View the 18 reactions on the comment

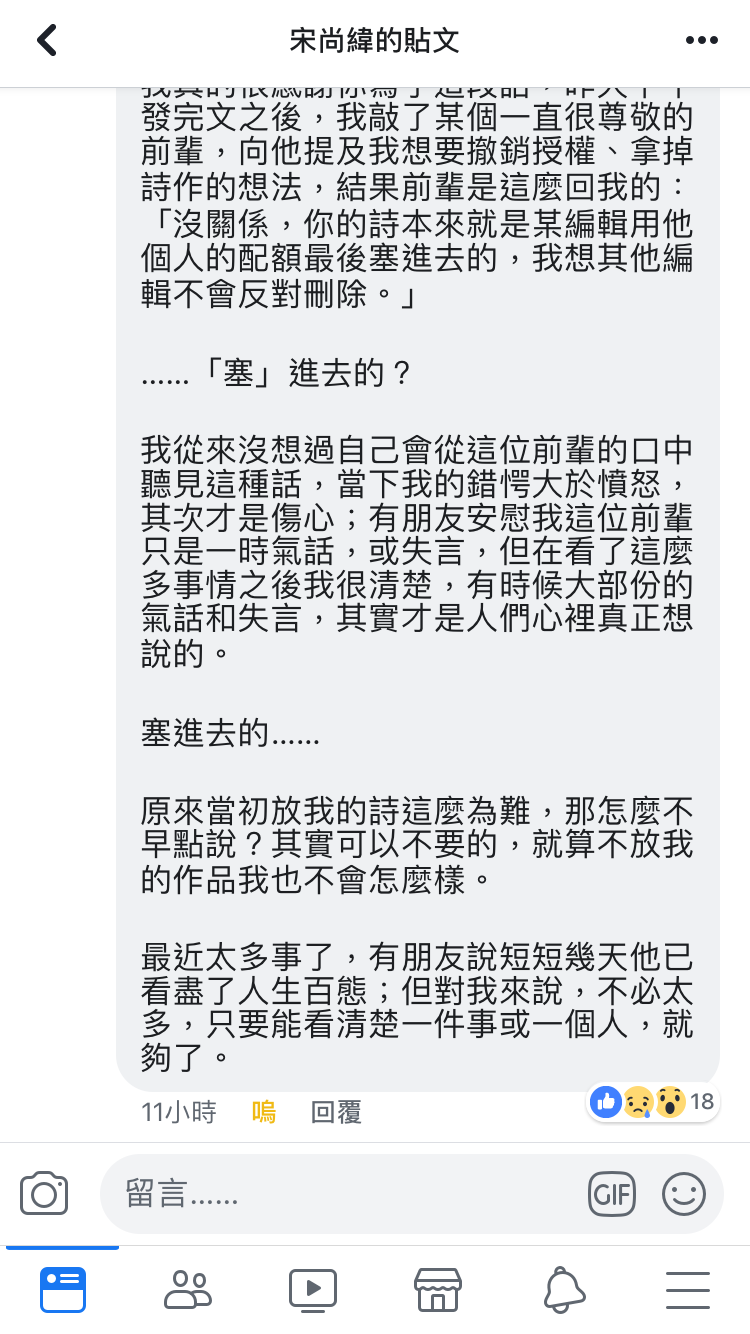tap(653, 1102)
